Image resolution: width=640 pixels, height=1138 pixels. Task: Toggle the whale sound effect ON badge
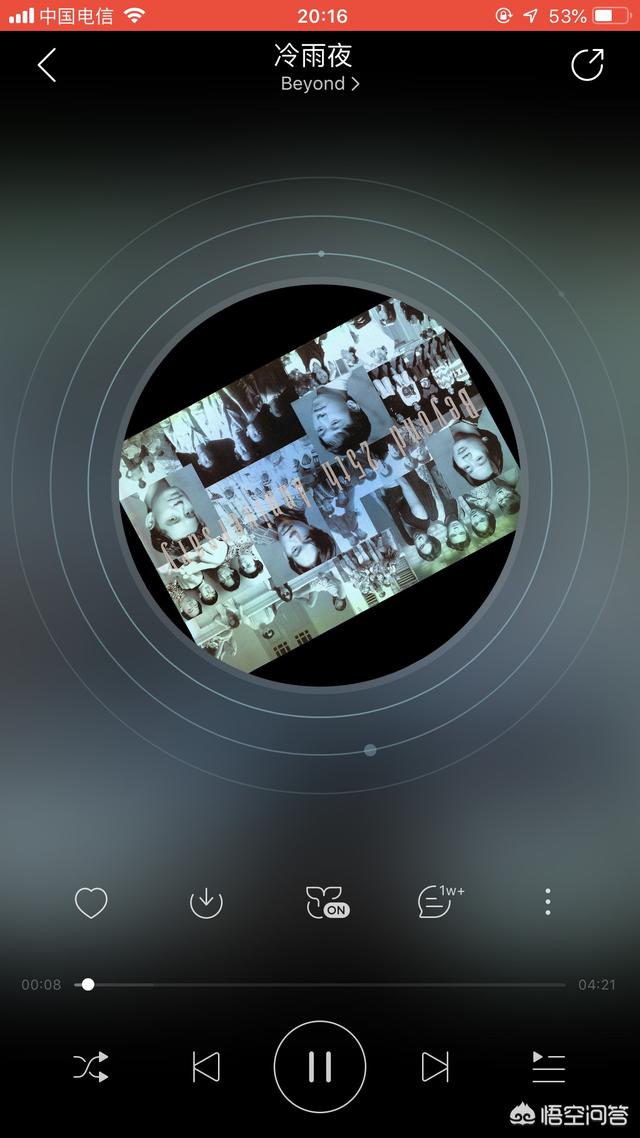tap(327, 903)
